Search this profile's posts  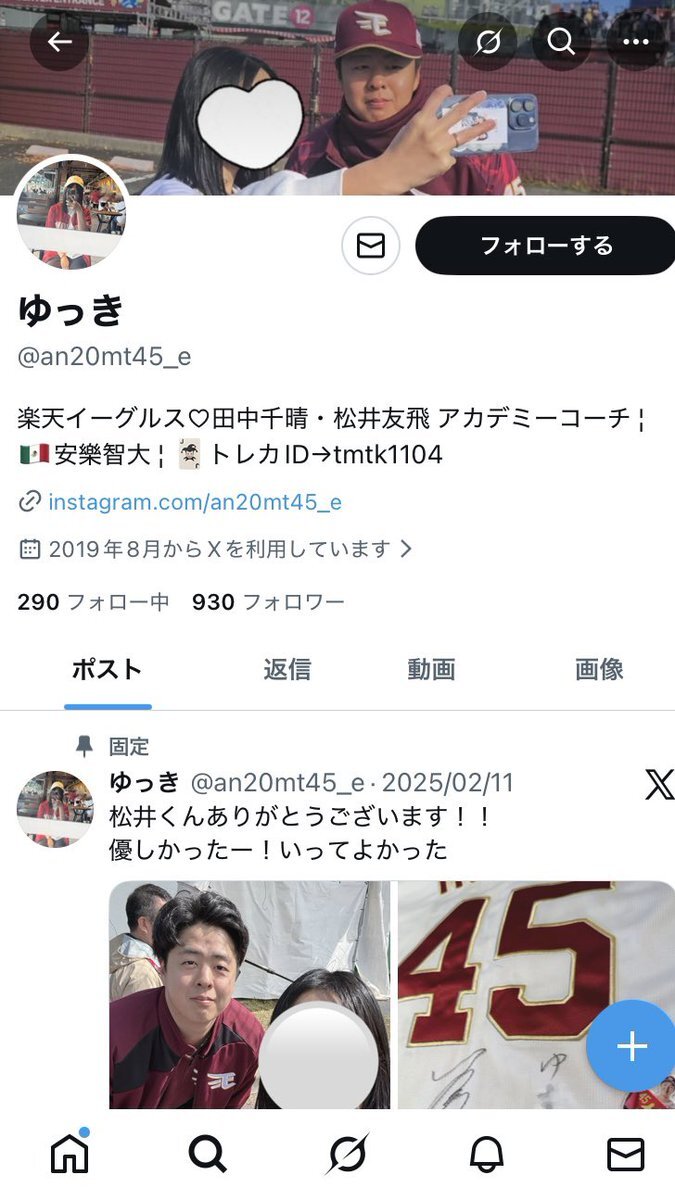562,41
